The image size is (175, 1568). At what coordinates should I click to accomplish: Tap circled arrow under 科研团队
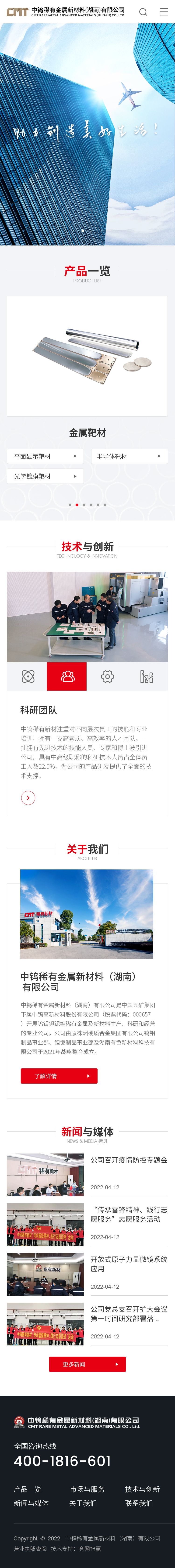[28, 797]
